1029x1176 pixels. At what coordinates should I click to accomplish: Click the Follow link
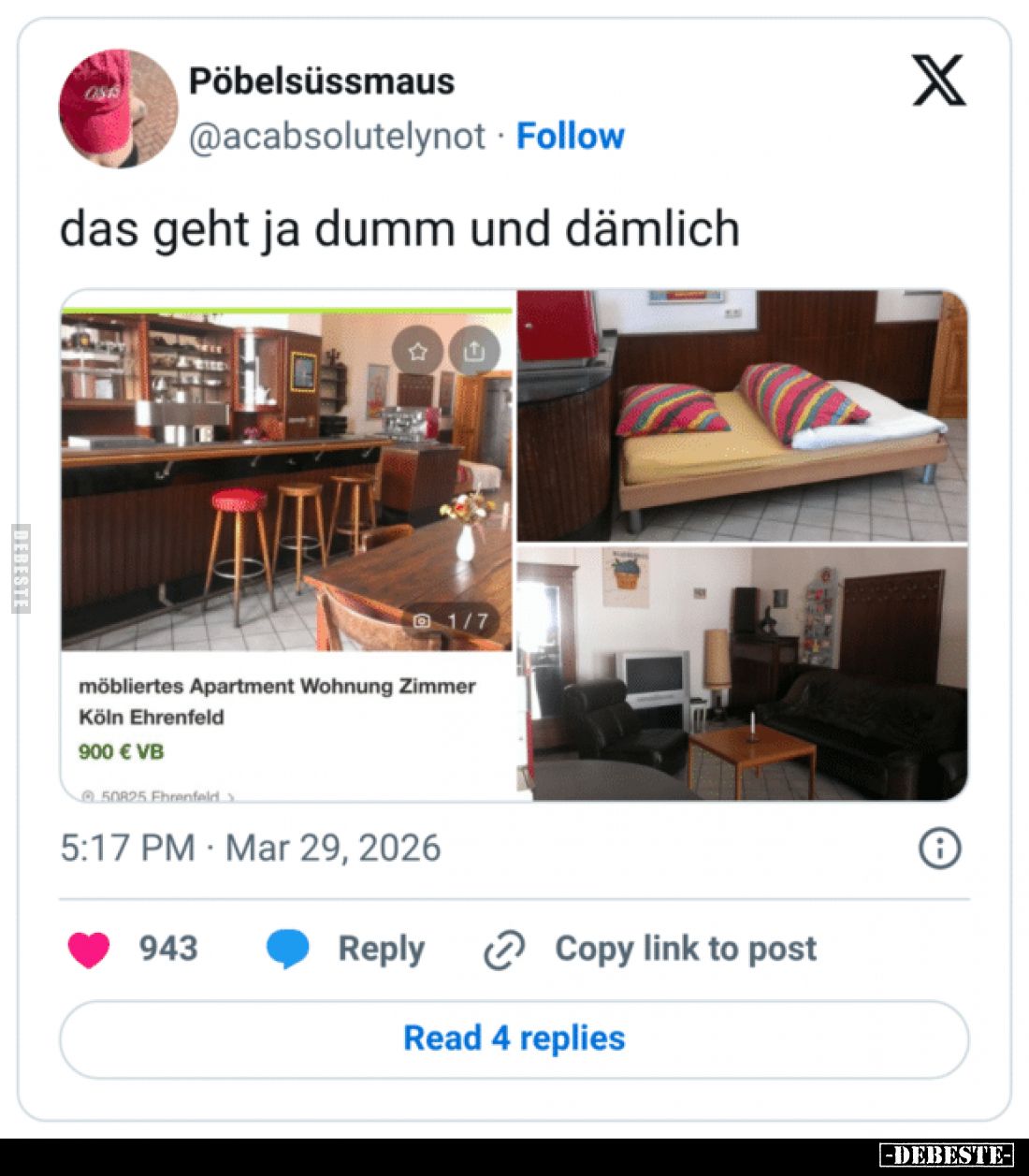569,136
